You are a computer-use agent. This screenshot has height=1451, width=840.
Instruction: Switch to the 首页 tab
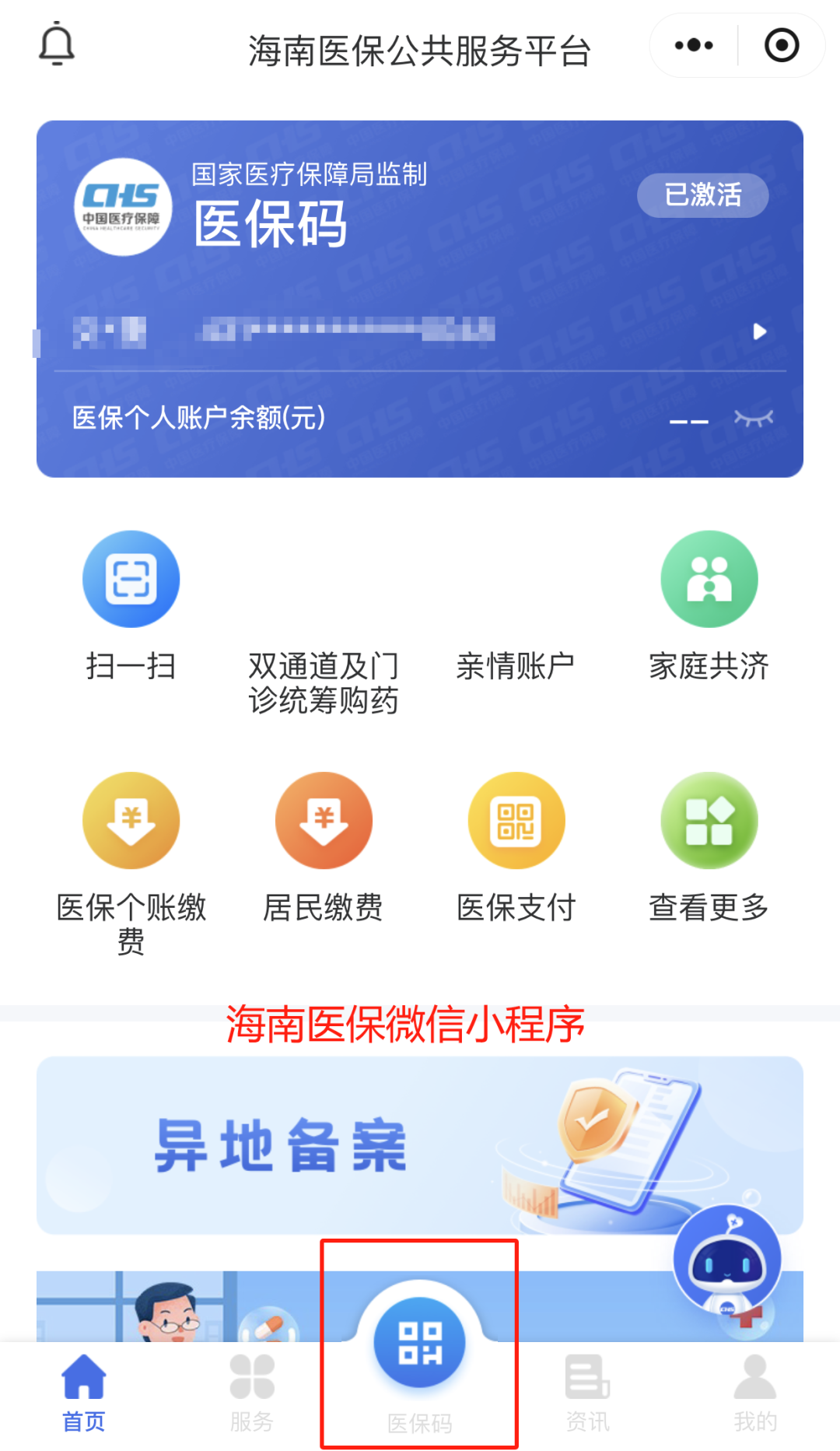(84, 1393)
